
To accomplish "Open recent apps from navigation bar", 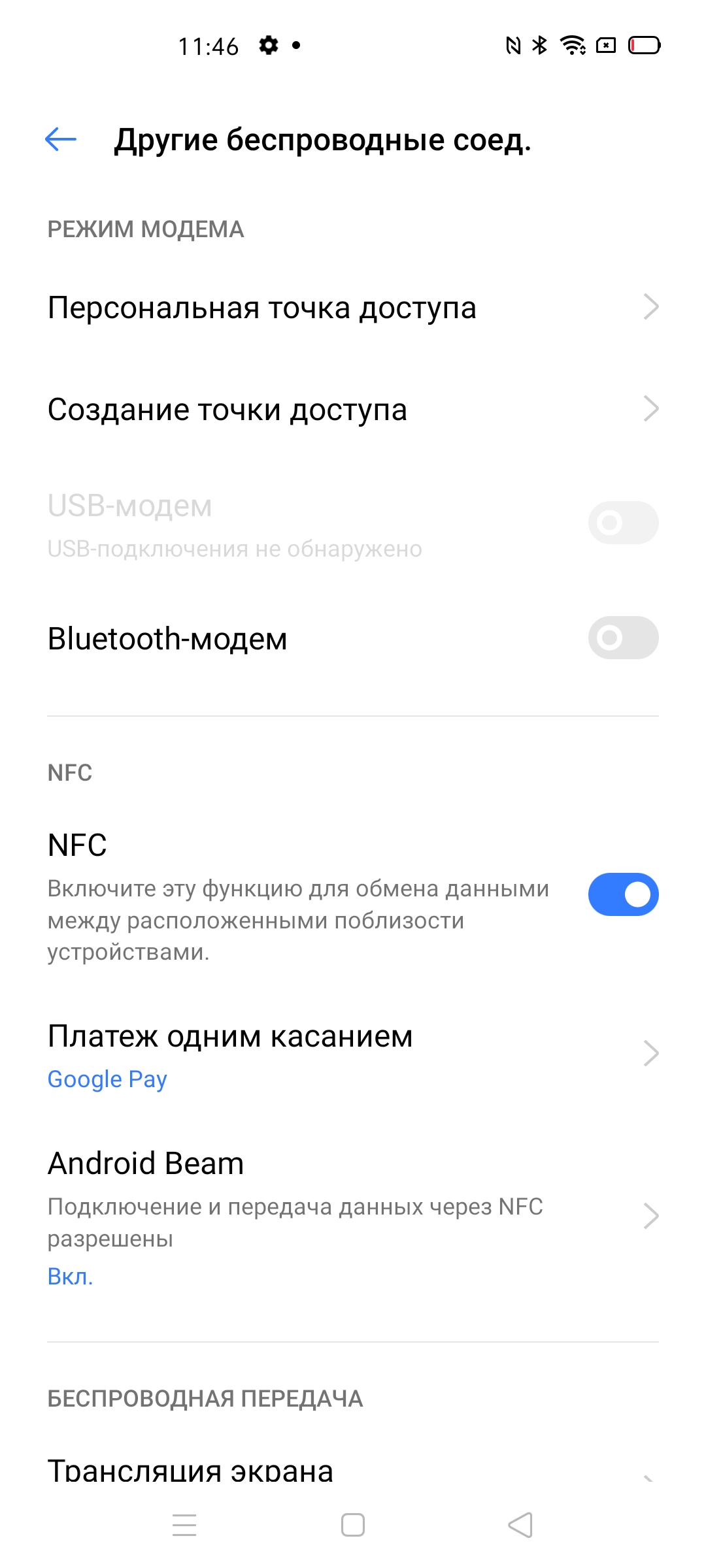I will [184, 1526].
